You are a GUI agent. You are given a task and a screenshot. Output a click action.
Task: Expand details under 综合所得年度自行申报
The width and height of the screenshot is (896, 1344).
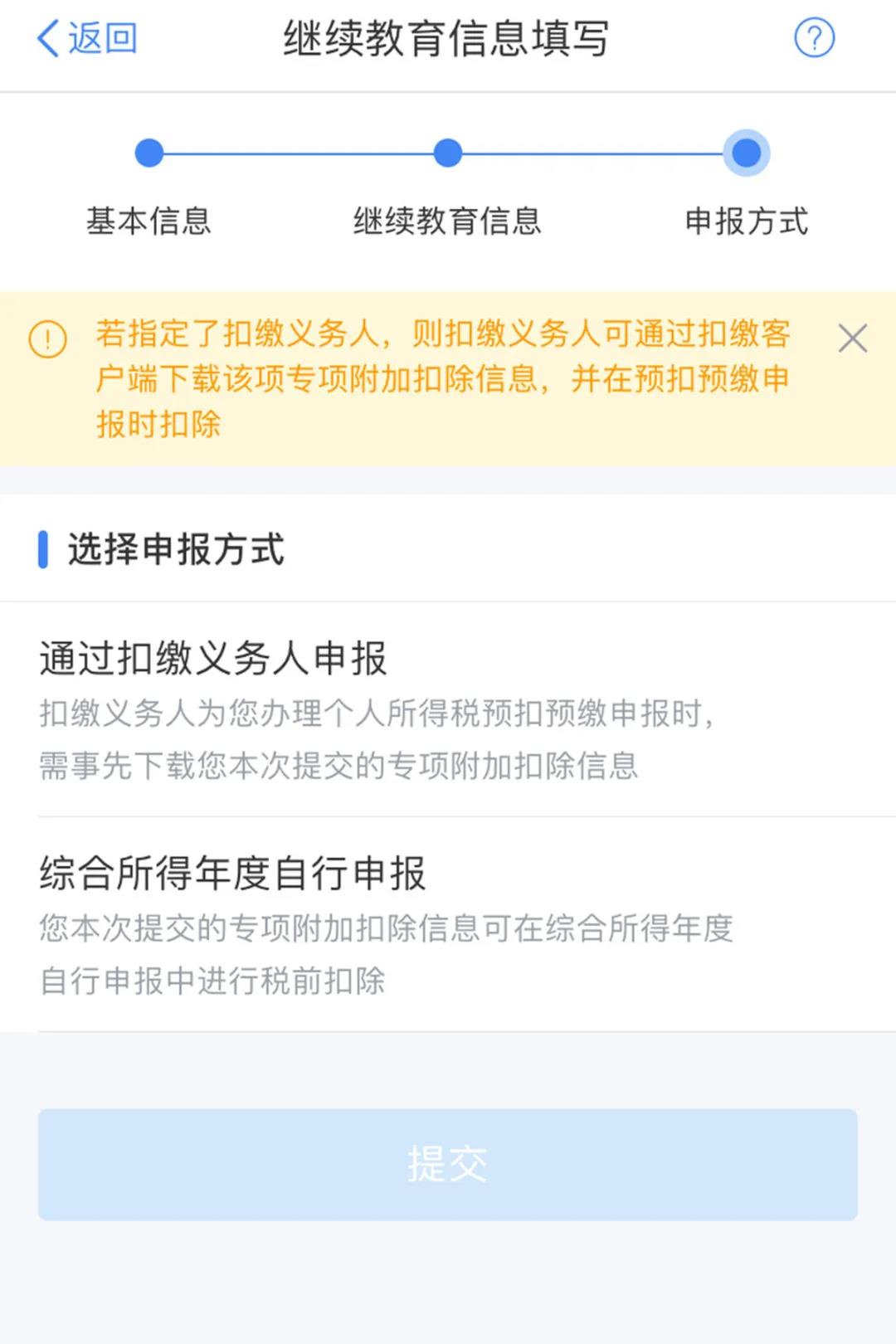tap(386, 954)
